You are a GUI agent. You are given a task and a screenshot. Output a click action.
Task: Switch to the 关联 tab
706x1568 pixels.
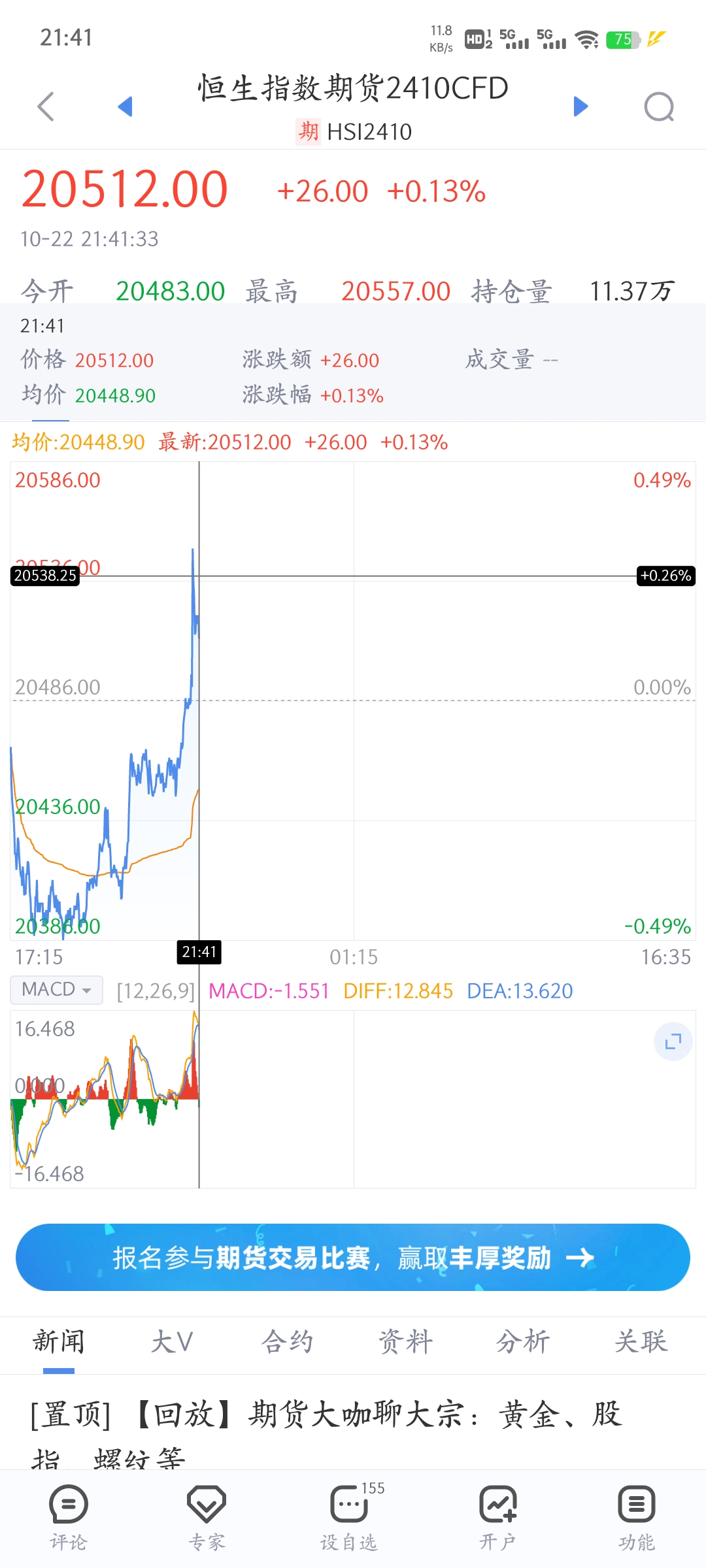click(x=641, y=1341)
